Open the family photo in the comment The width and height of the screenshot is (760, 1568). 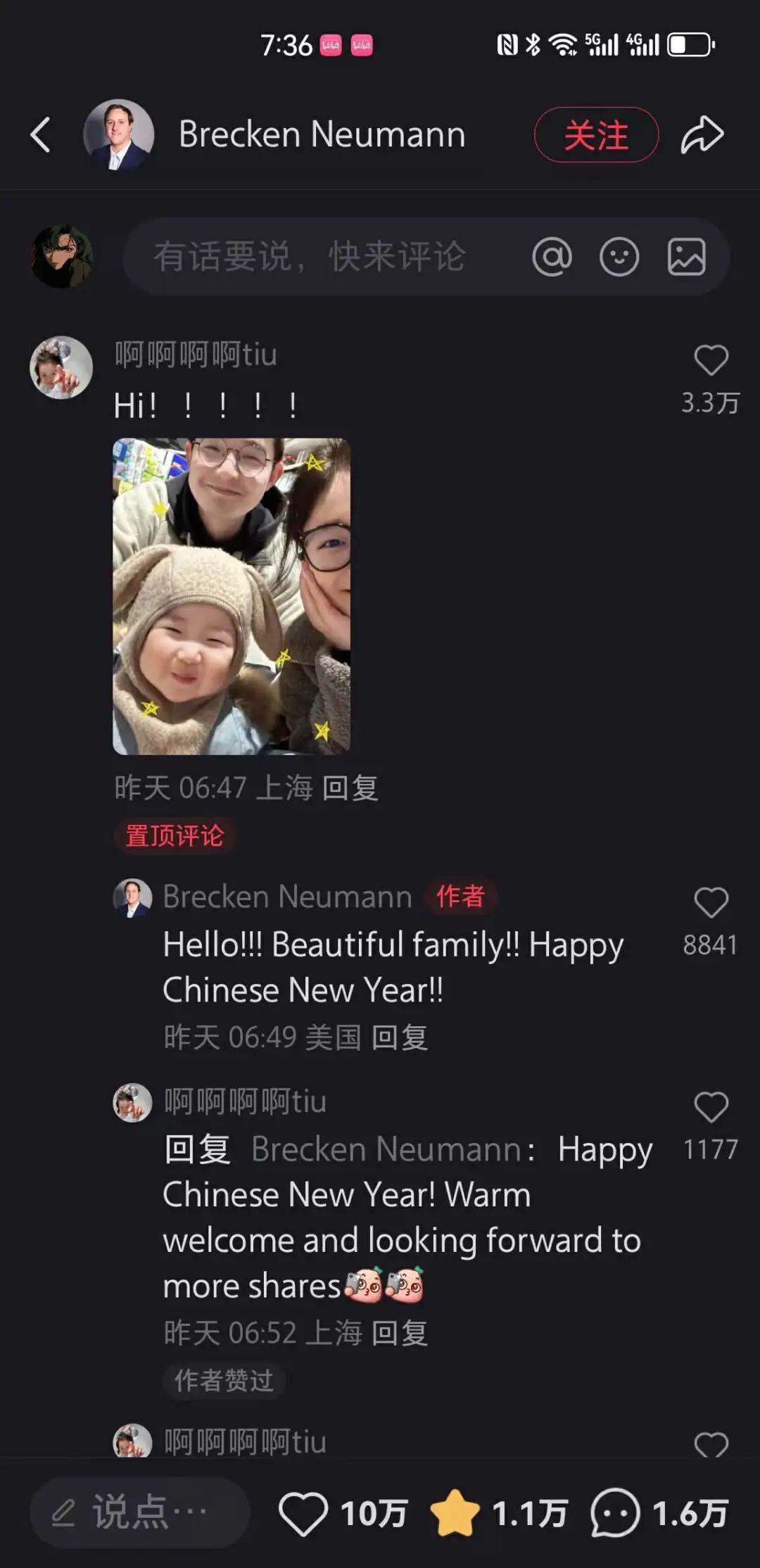pos(232,596)
